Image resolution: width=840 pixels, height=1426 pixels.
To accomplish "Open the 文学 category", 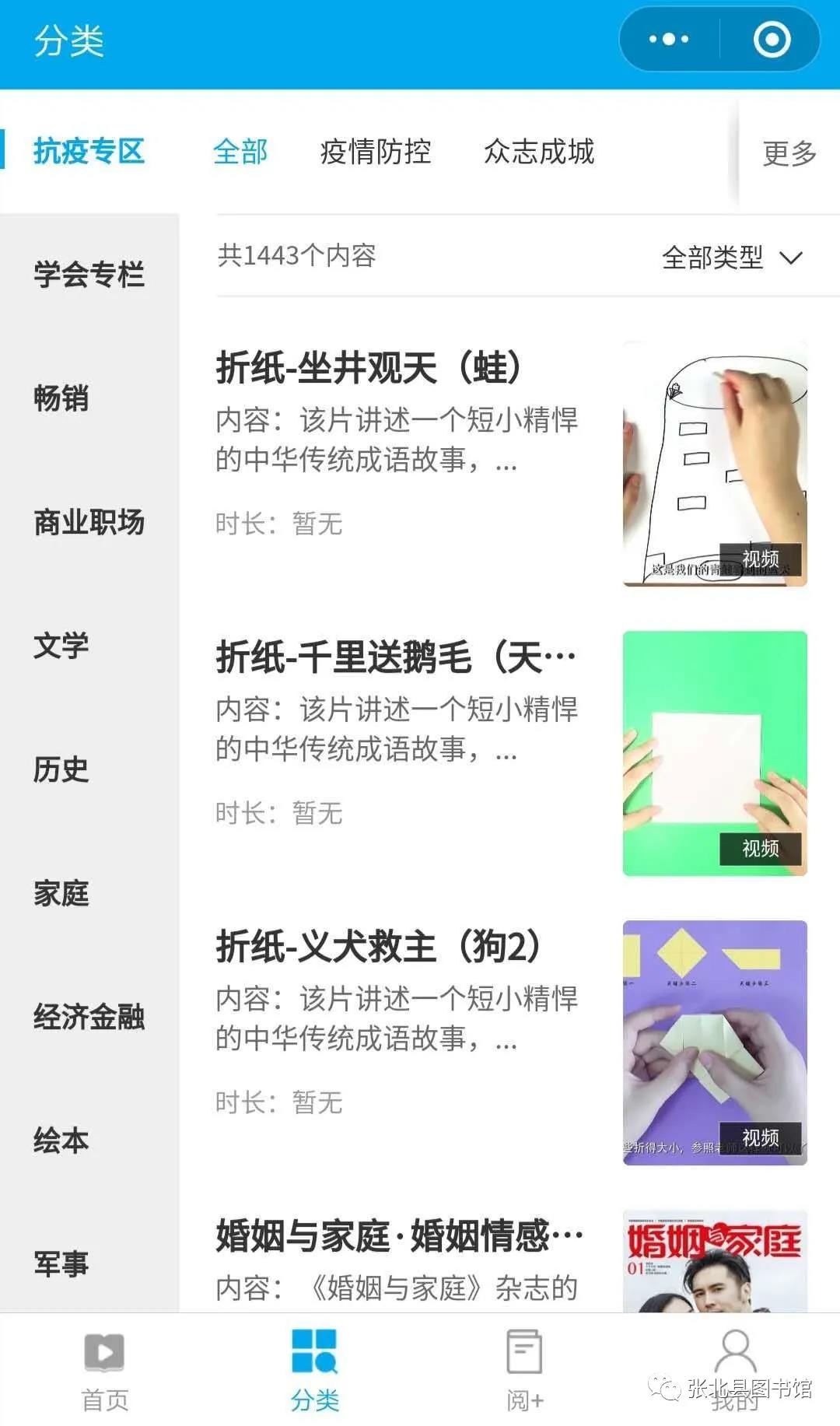I will pos(62,646).
